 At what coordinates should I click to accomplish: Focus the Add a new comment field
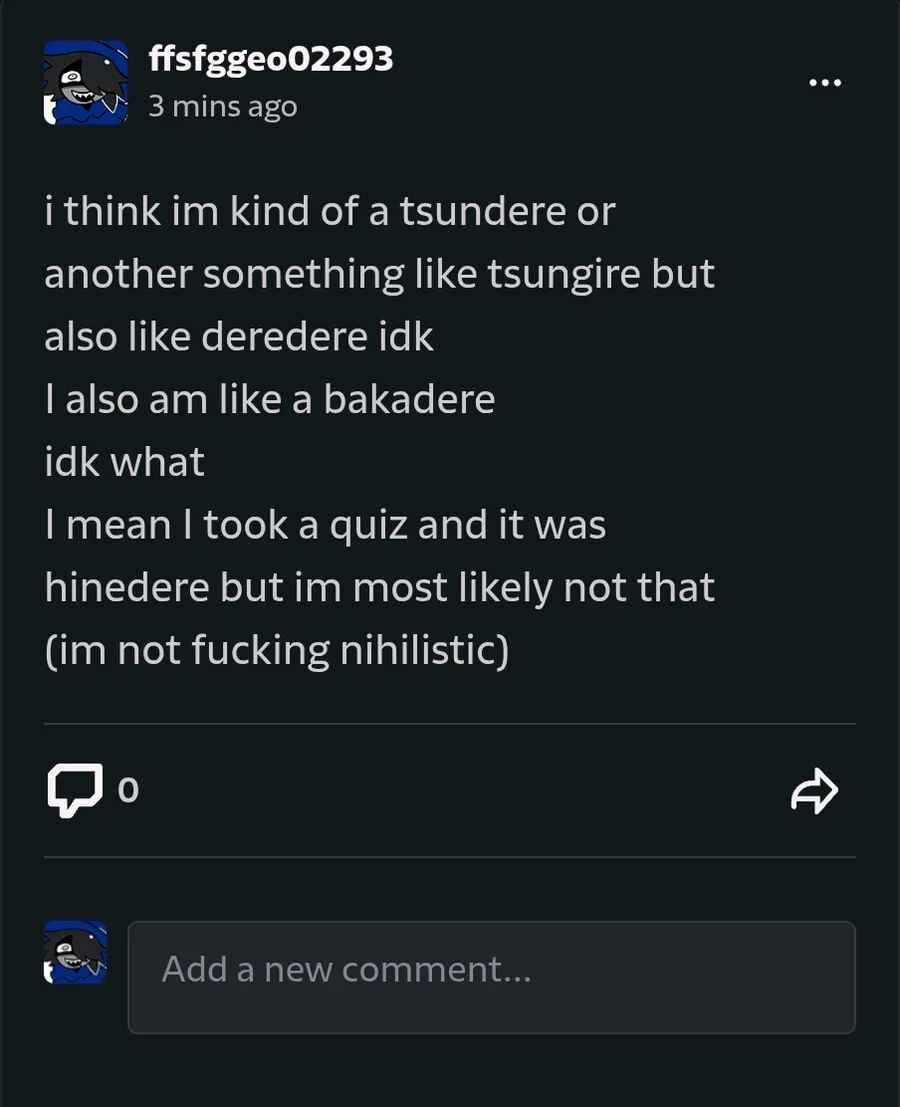(x=491, y=977)
